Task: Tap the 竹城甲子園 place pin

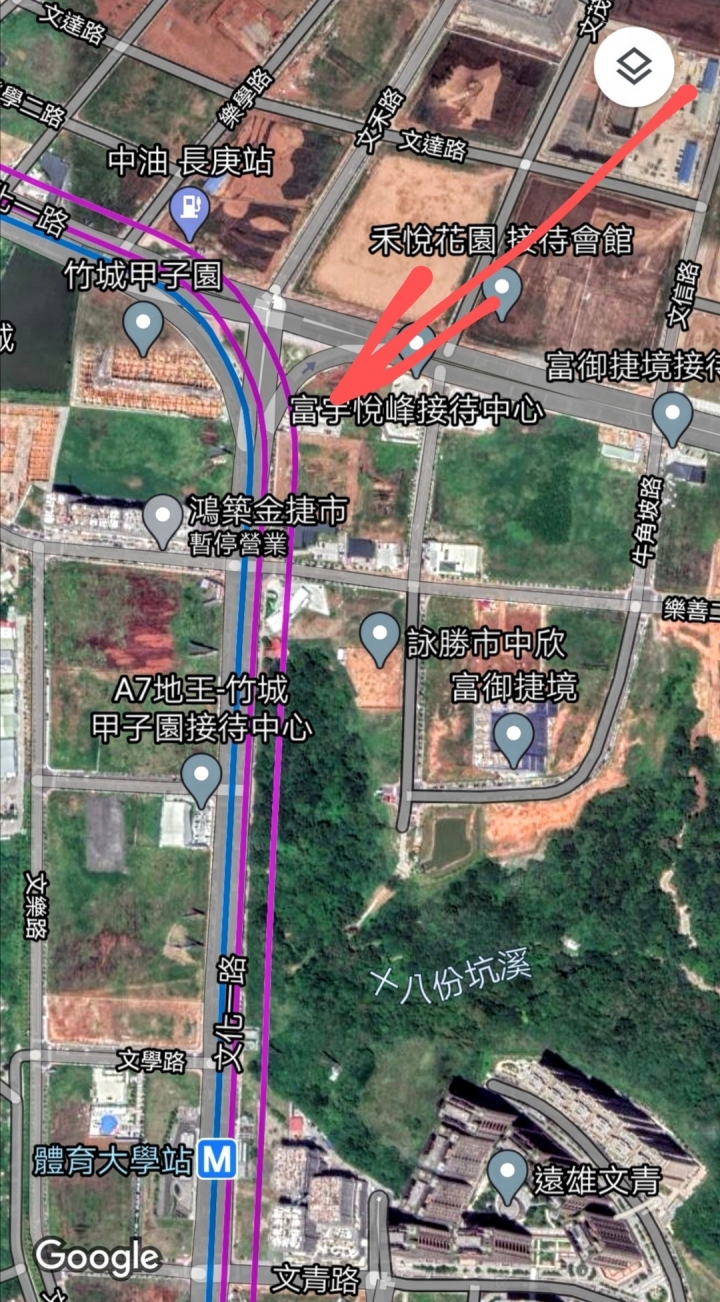Action: tap(143, 329)
